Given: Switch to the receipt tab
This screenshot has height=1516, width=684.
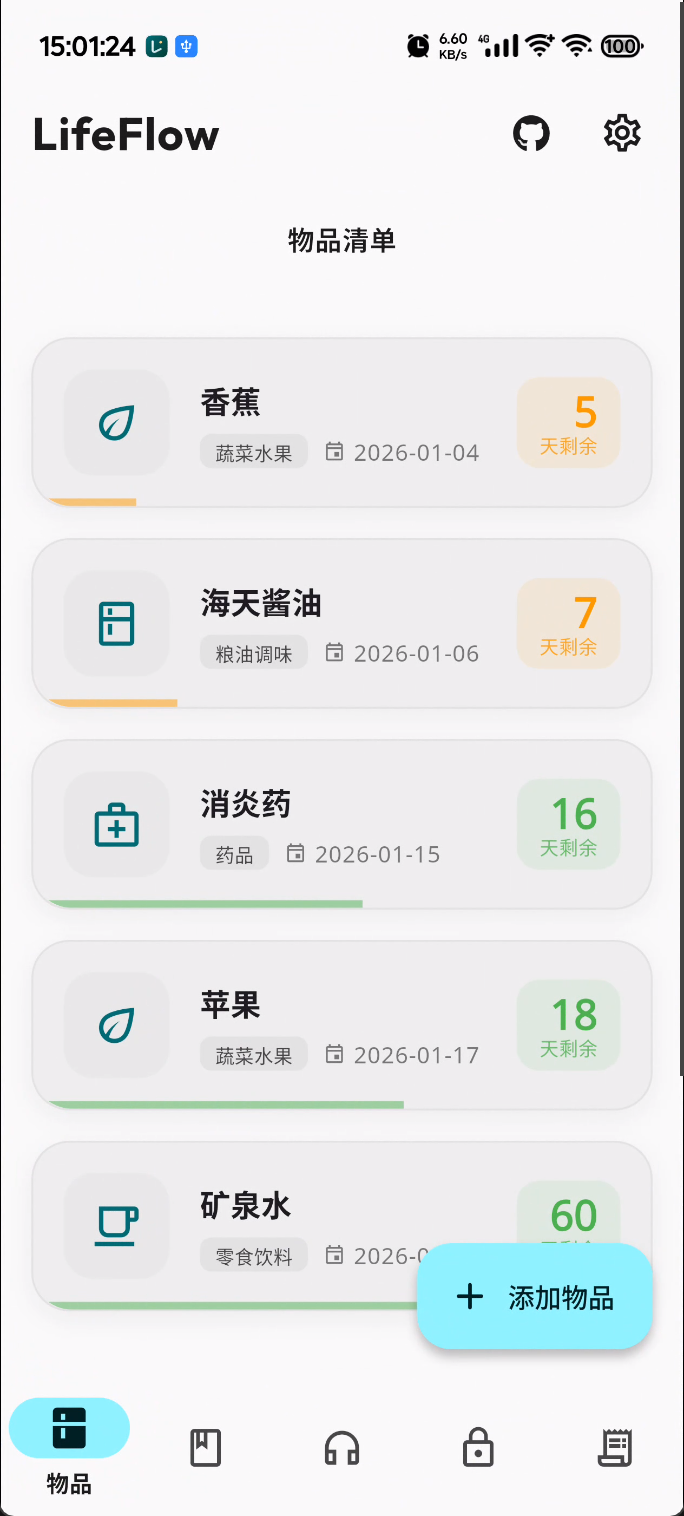Looking at the screenshot, I should (615, 1448).
